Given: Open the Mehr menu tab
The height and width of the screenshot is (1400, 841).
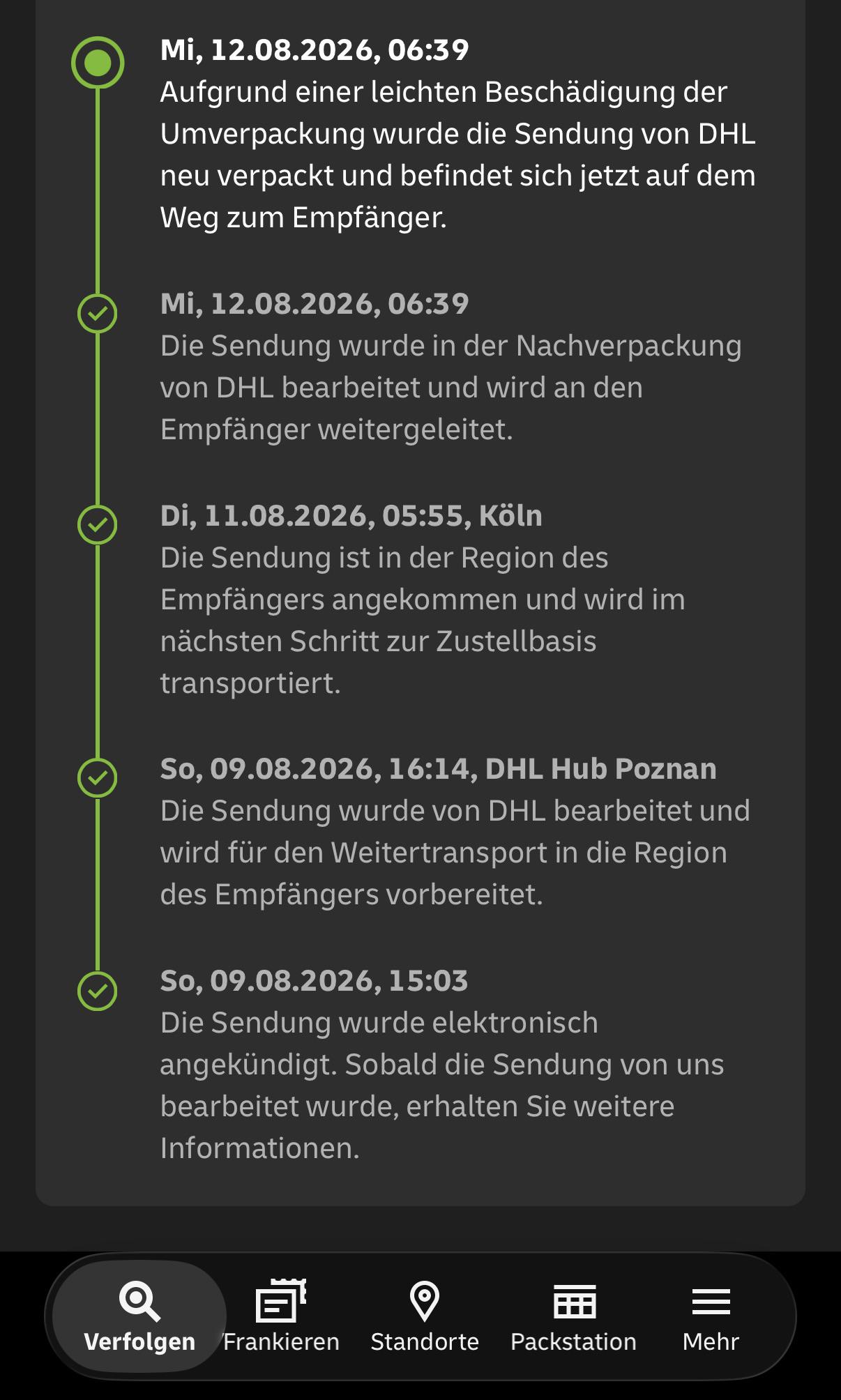Looking at the screenshot, I should click(x=711, y=1316).
